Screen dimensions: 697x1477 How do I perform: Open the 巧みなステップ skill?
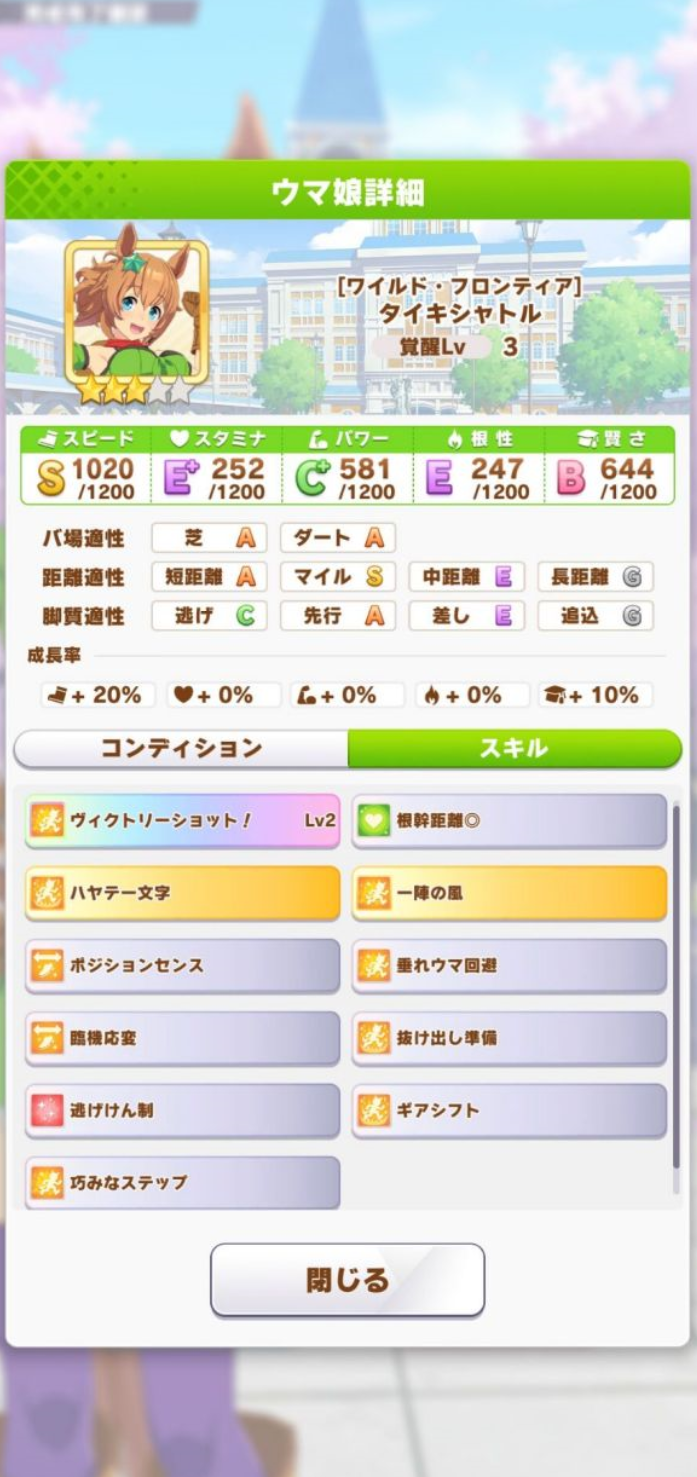click(182, 1182)
